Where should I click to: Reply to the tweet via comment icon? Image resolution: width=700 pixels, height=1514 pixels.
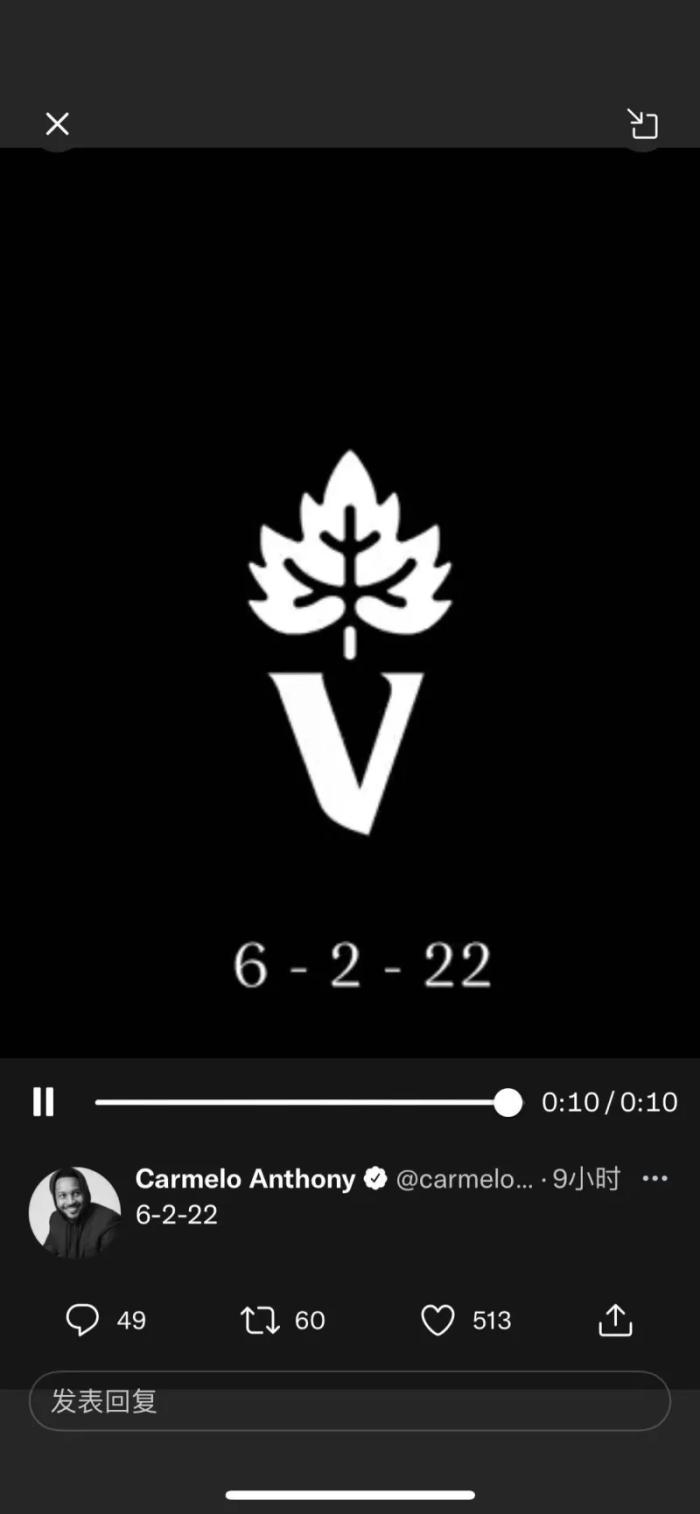[x=82, y=1320]
